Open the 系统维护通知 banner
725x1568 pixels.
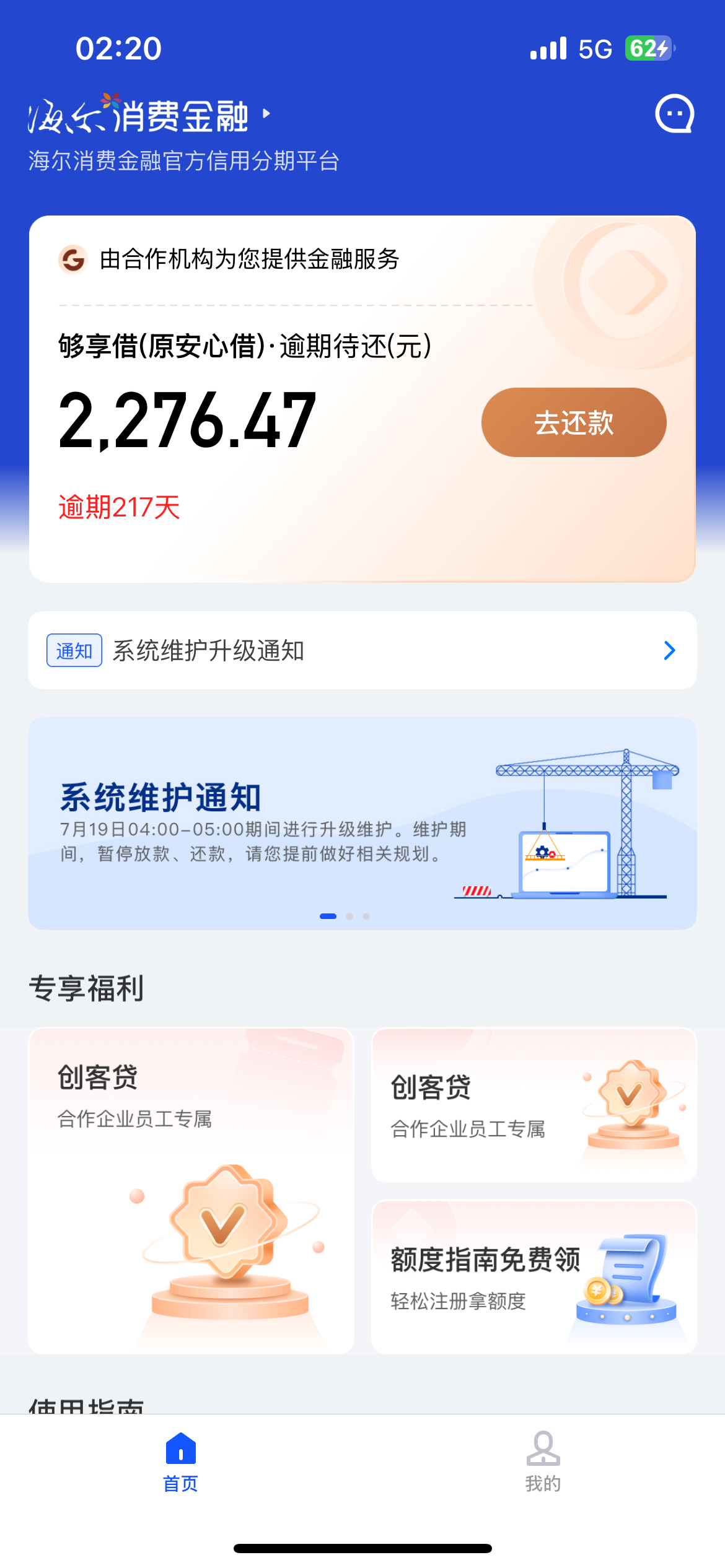362,824
